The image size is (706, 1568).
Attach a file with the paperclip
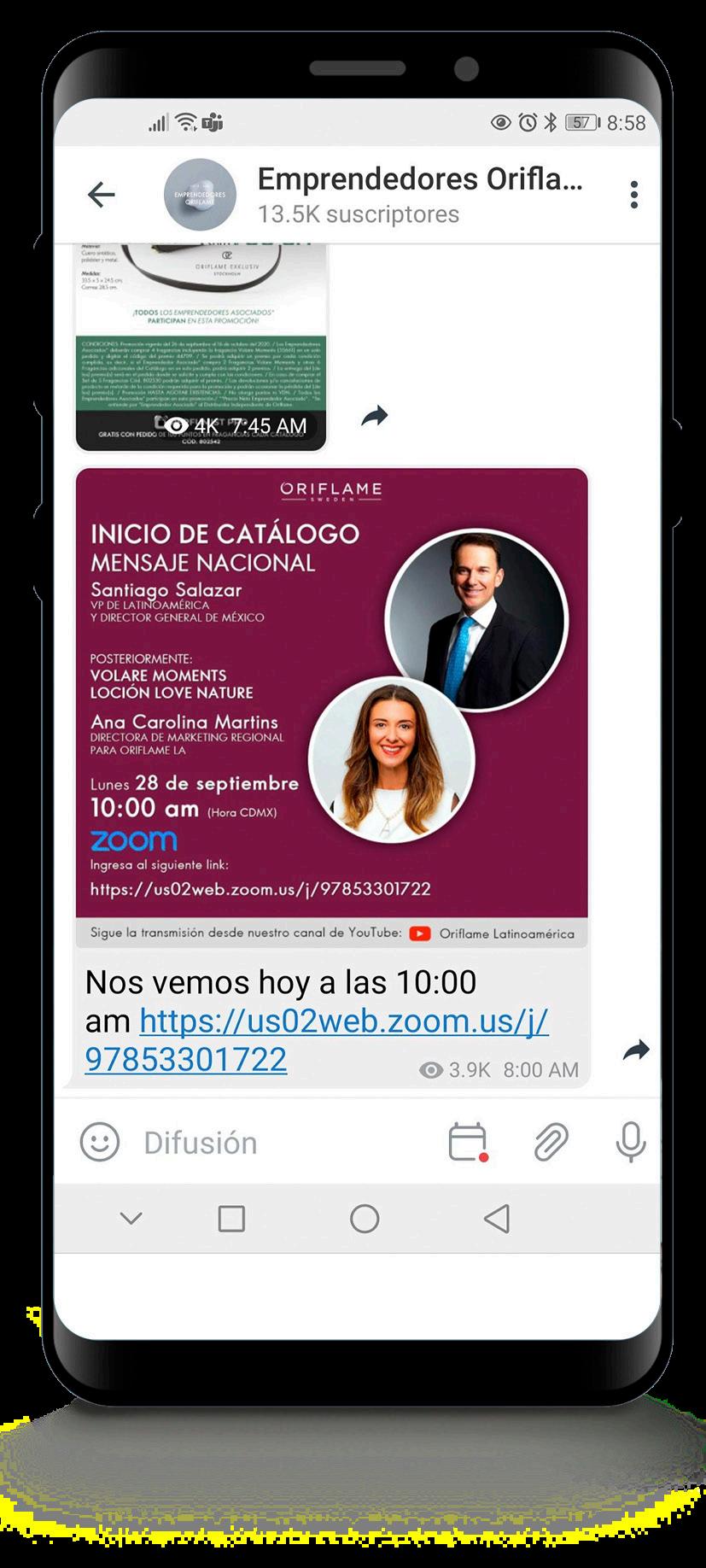(551, 1142)
